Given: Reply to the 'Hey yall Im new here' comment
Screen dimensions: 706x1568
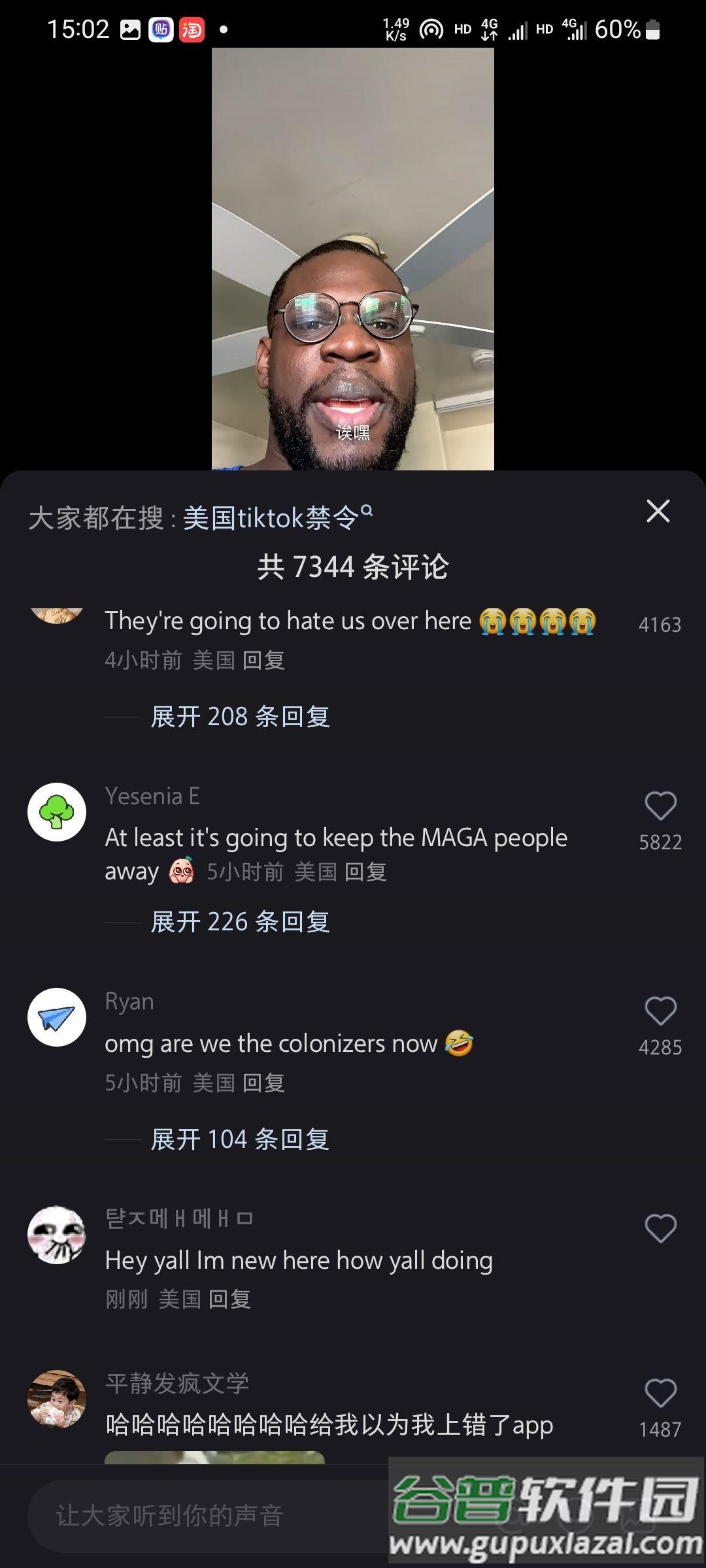Looking at the screenshot, I should pos(229,1299).
